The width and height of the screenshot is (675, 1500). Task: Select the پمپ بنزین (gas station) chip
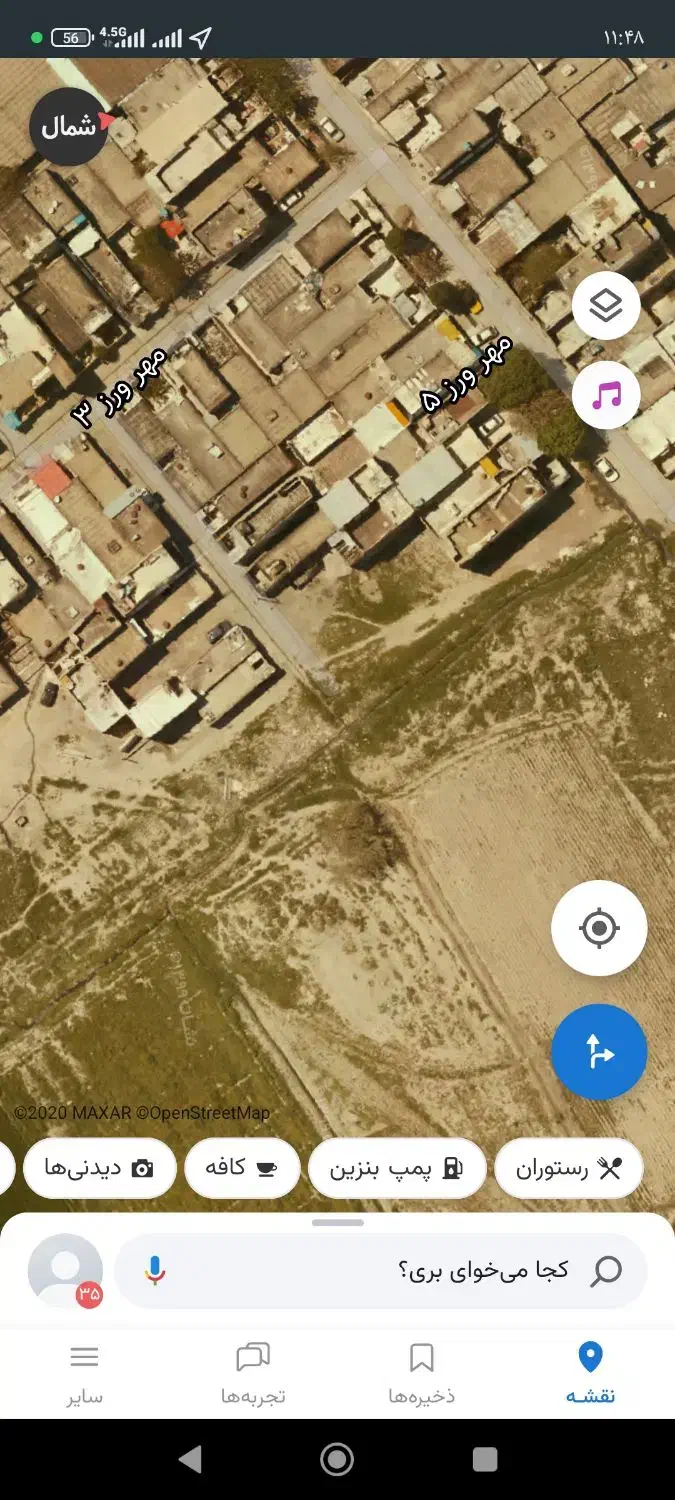click(397, 1168)
